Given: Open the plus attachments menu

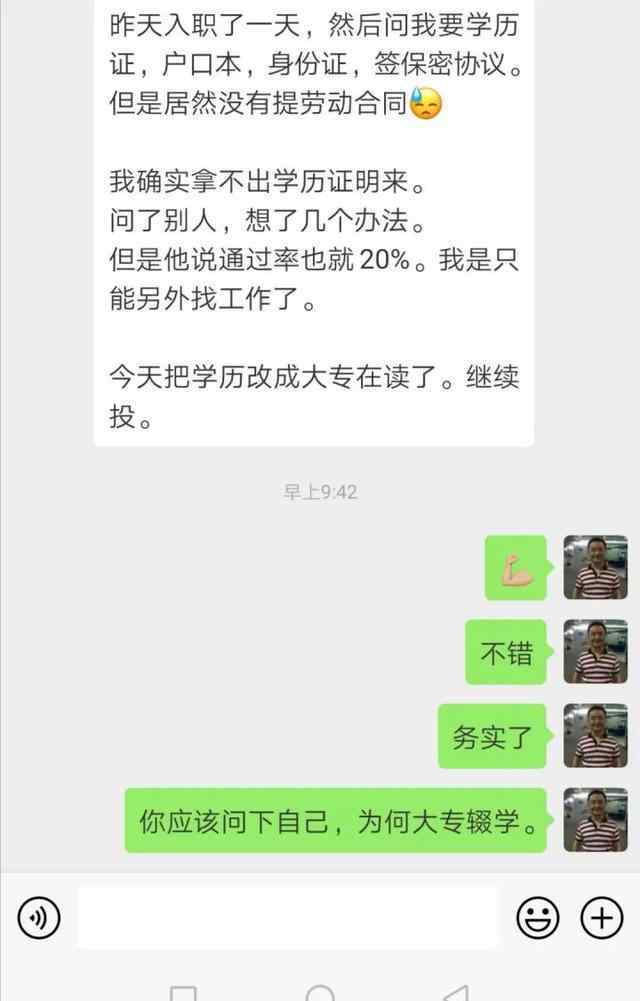Looking at the screenshot, I should coord(602,917).
